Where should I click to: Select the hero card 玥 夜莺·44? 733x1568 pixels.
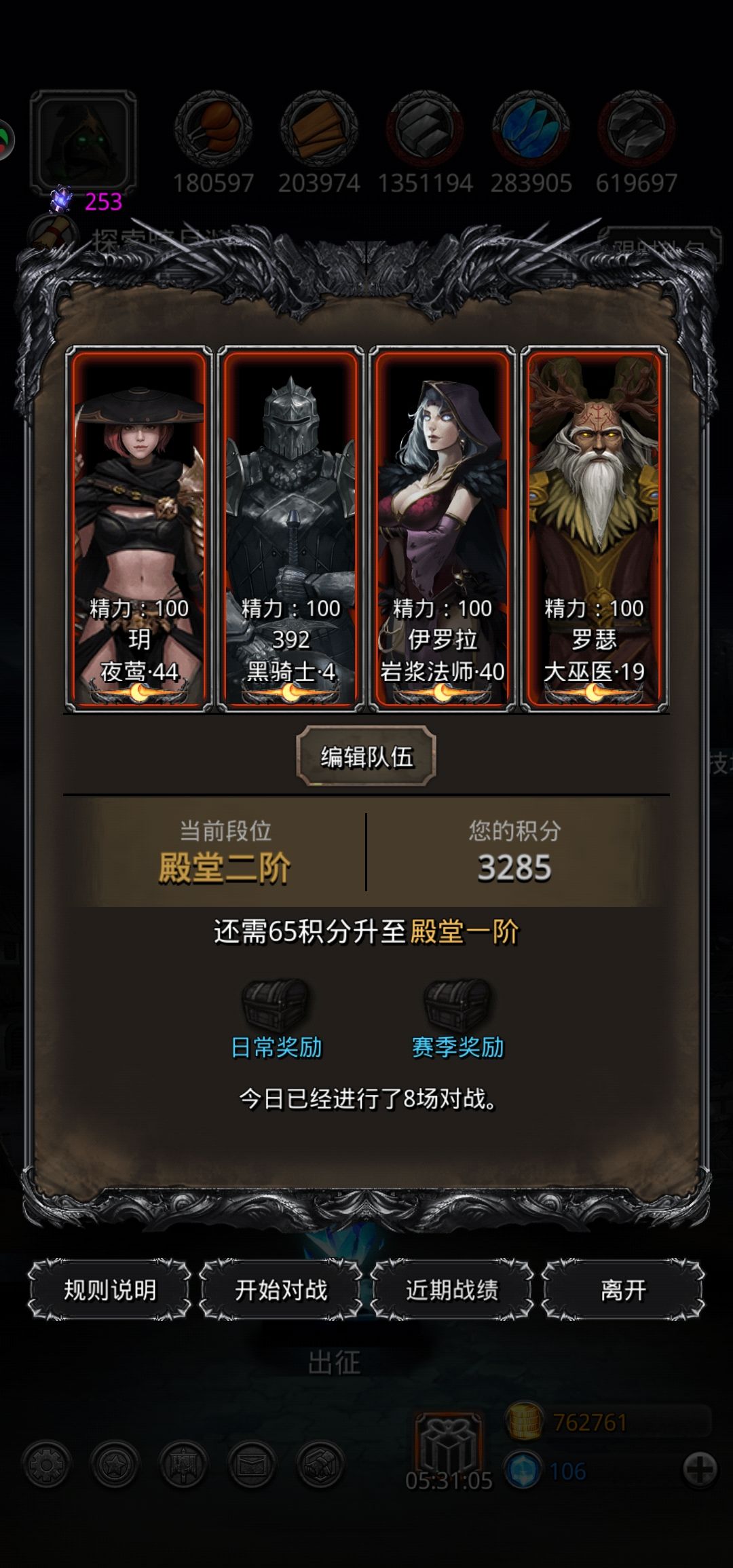(x=139, y=528)
